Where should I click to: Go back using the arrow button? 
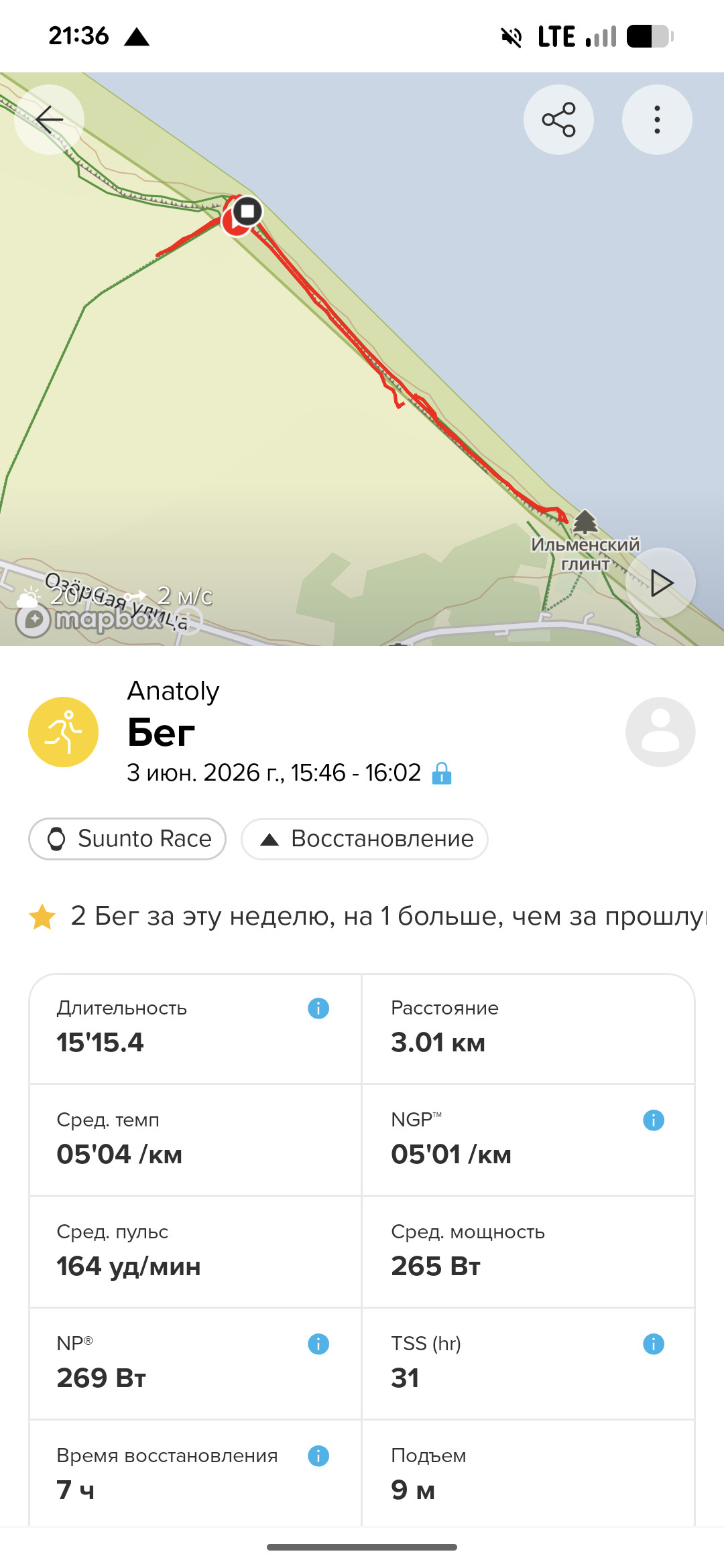(x=49, y=120)
